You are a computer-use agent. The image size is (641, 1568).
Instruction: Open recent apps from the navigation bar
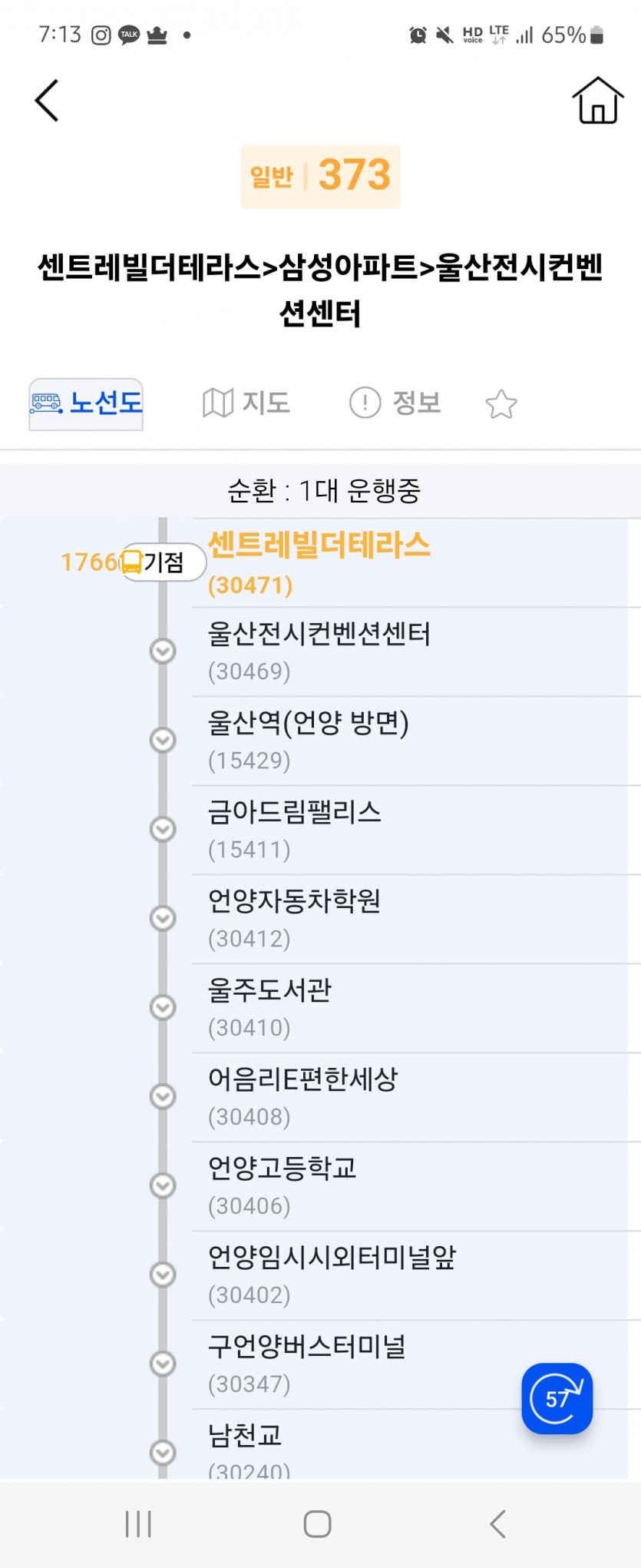click(138, 1524)
